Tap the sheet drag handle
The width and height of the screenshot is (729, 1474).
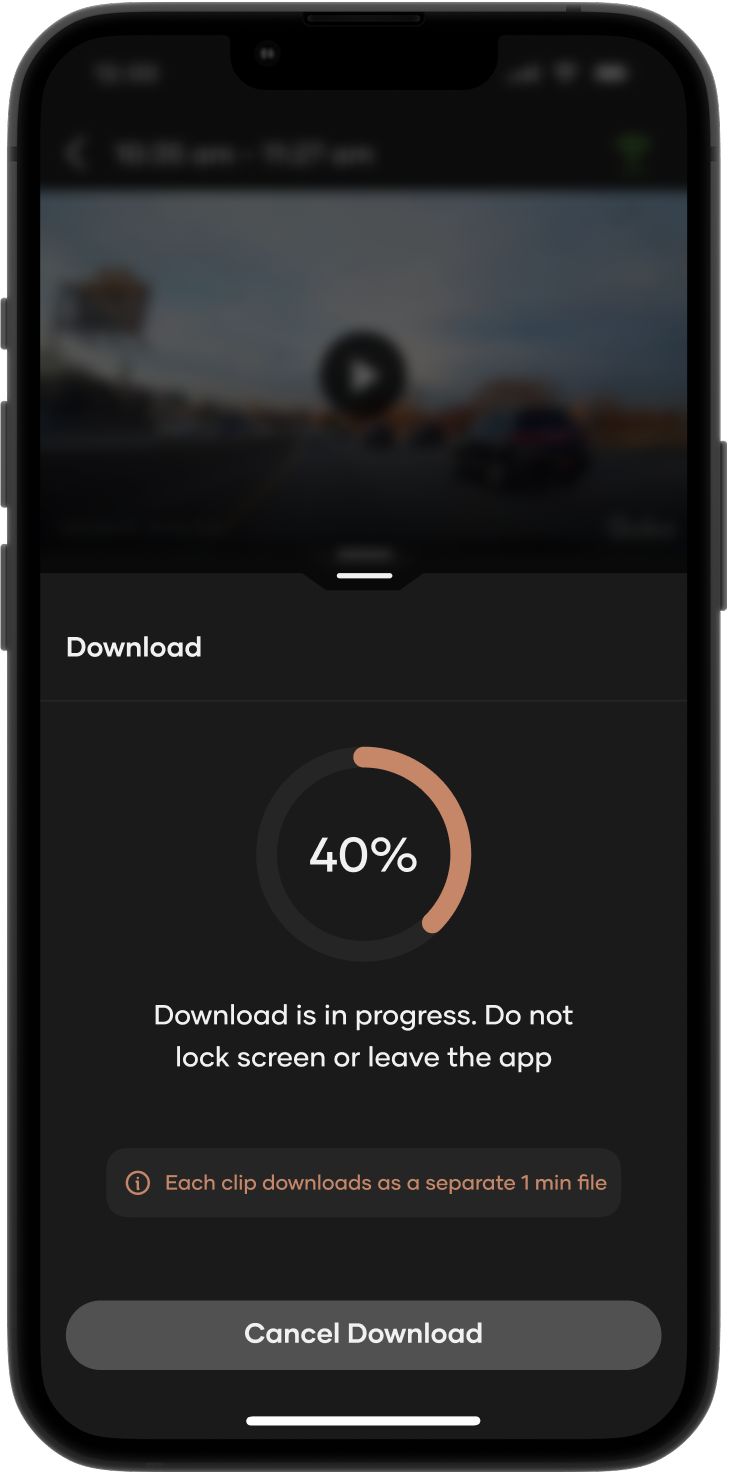(x=364, y=576)
